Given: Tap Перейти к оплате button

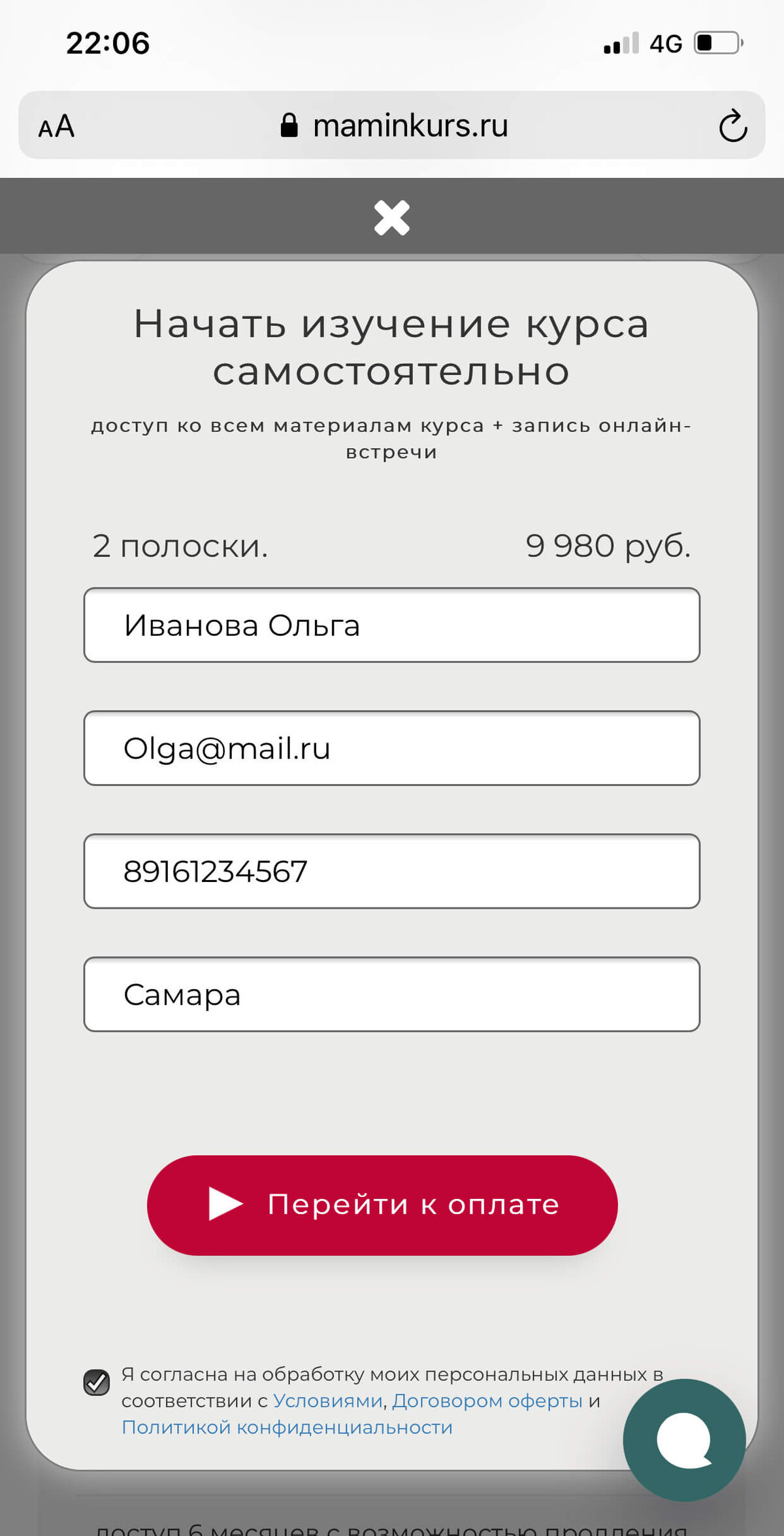Looking at the screenshot, I should click(x=382, y=1205).
